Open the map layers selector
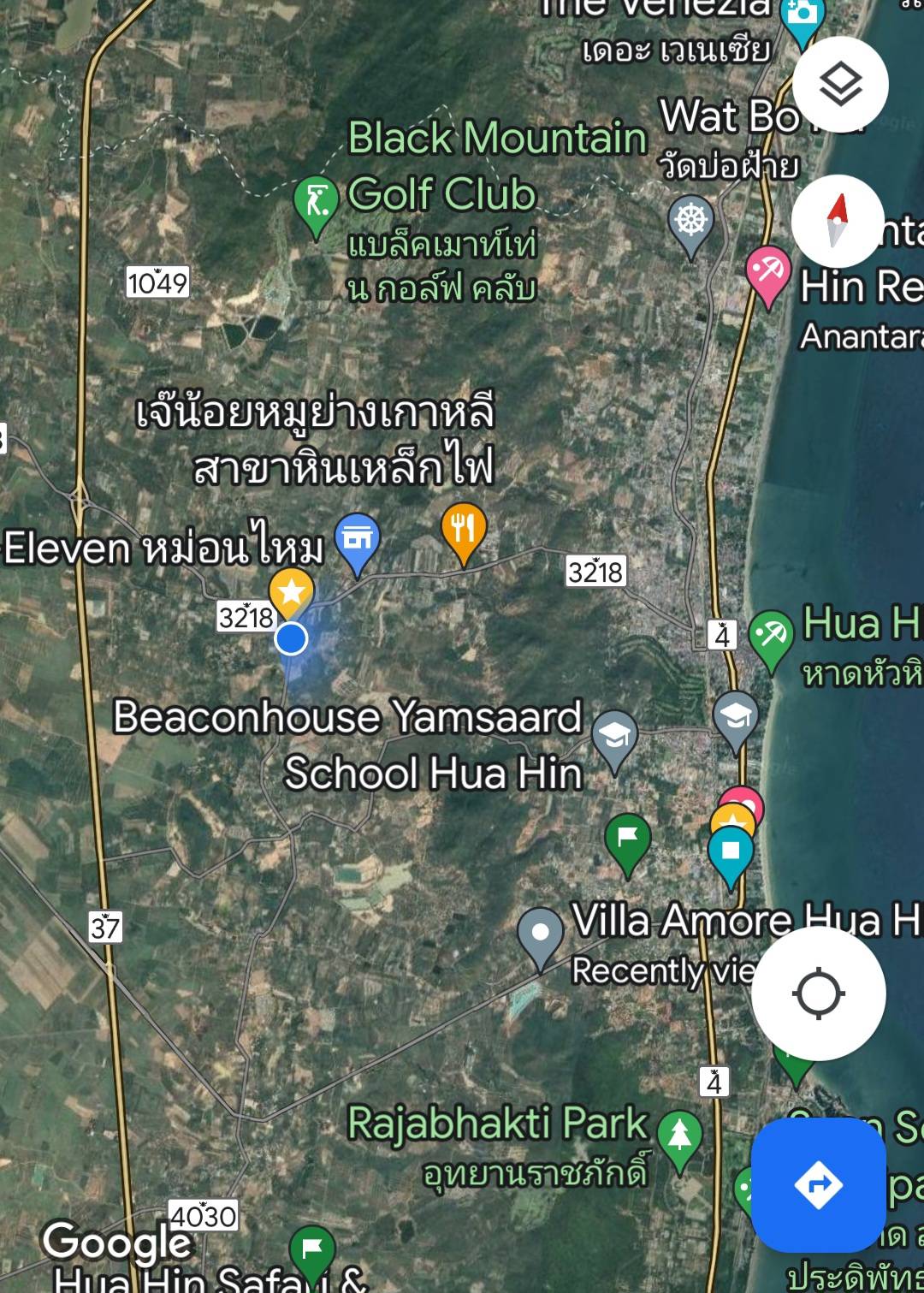 coord(840,85)
